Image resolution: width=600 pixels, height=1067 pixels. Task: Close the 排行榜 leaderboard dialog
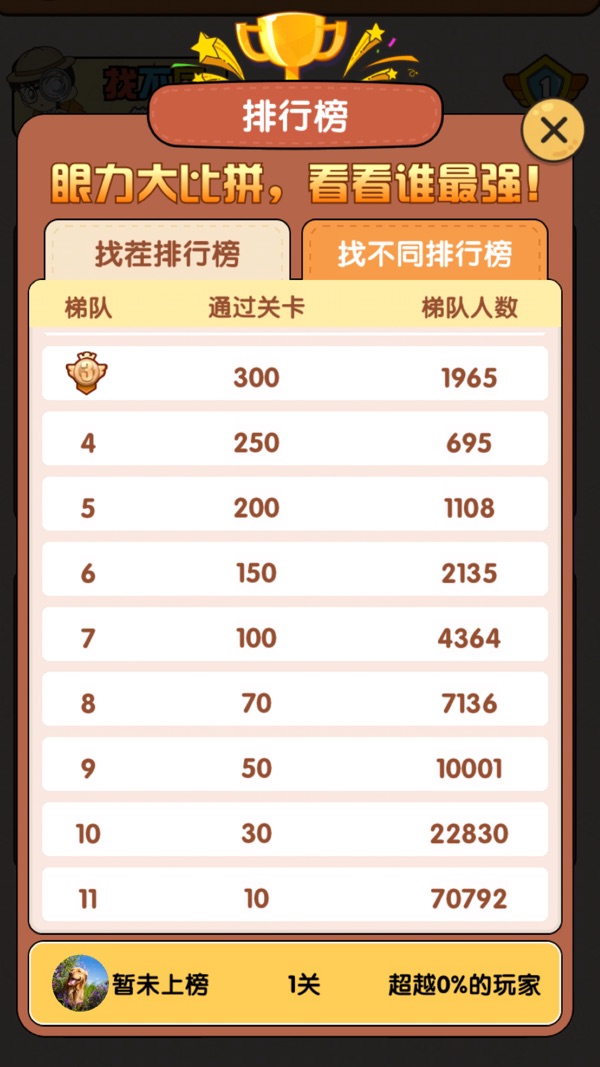point(552,129)
